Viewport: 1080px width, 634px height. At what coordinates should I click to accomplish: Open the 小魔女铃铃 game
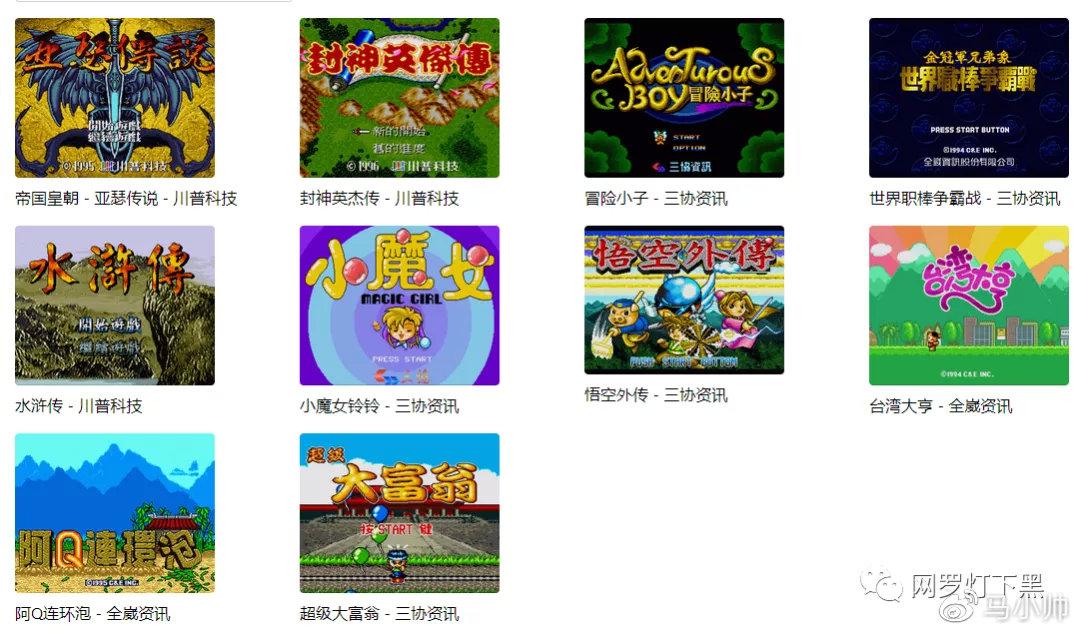pyautogui.click(x=399, y=305)
